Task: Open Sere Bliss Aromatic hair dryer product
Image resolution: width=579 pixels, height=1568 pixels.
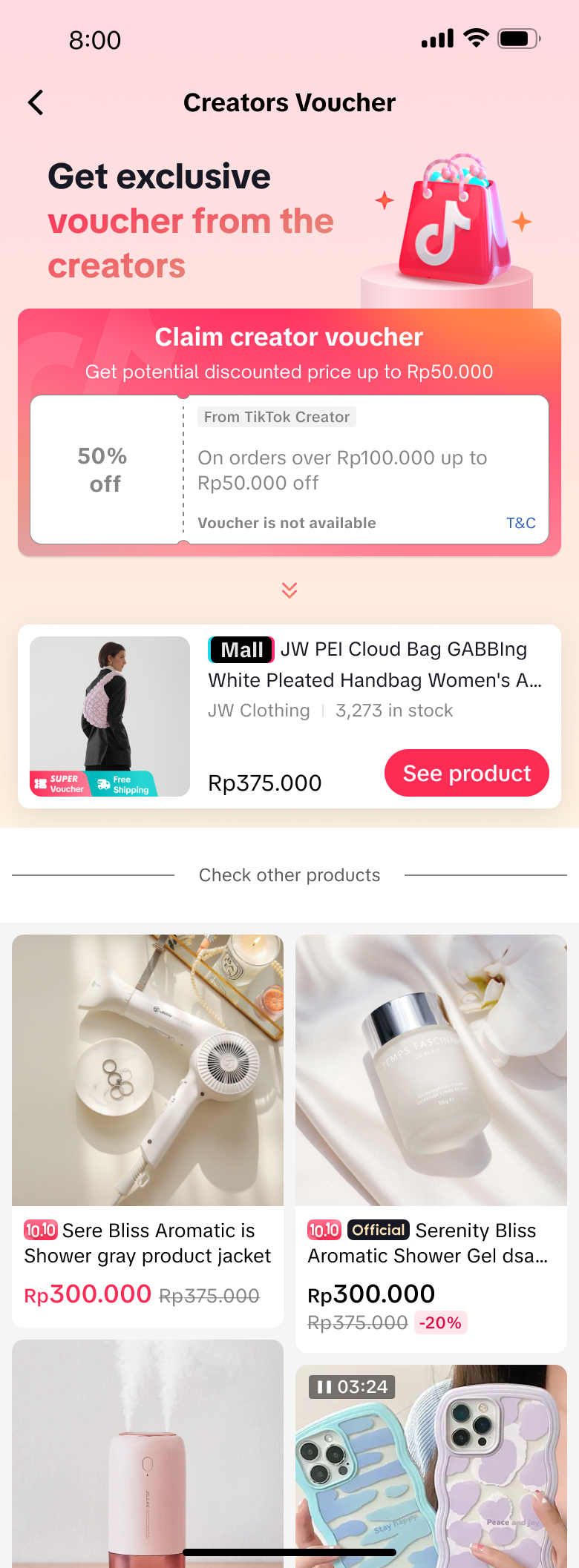Action: pos(148,1070)
